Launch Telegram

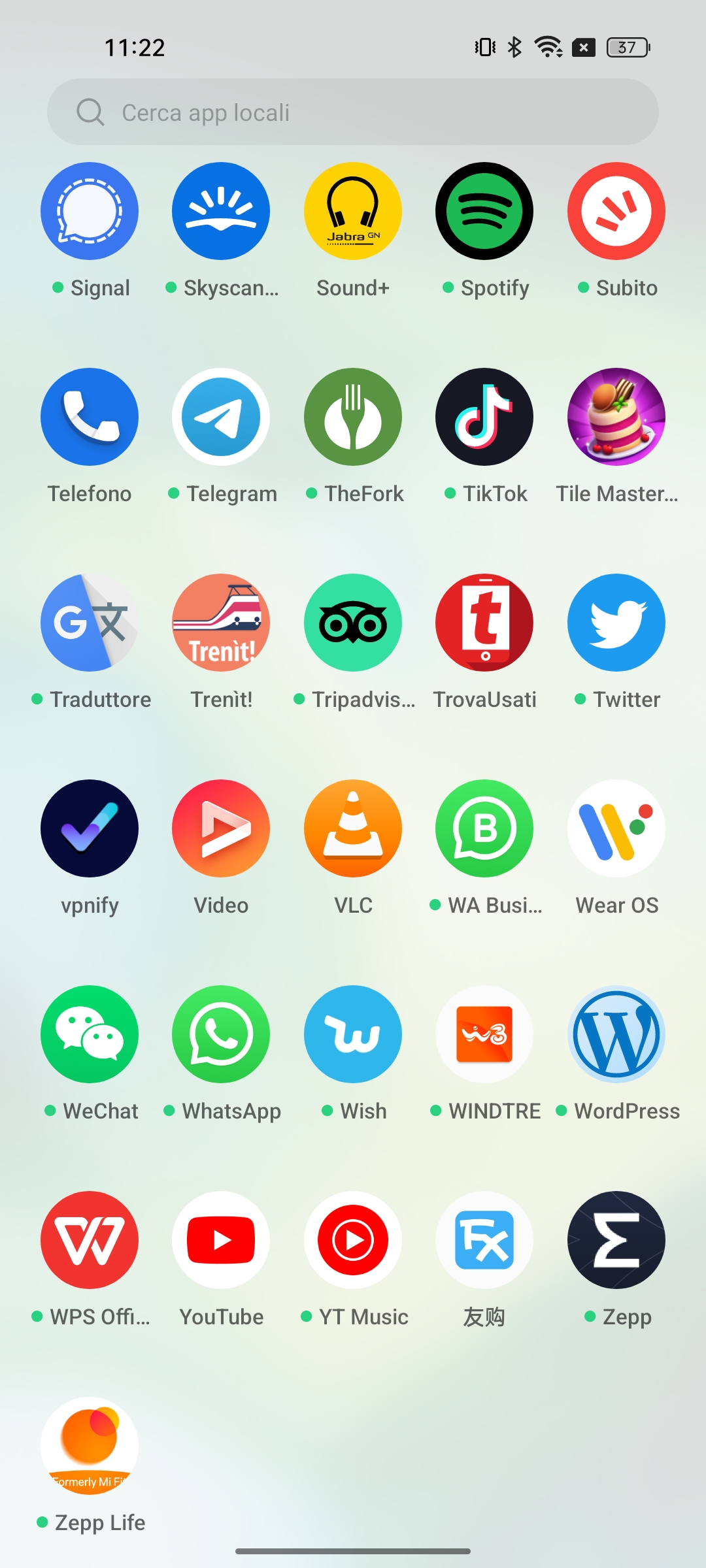point(221,417)
